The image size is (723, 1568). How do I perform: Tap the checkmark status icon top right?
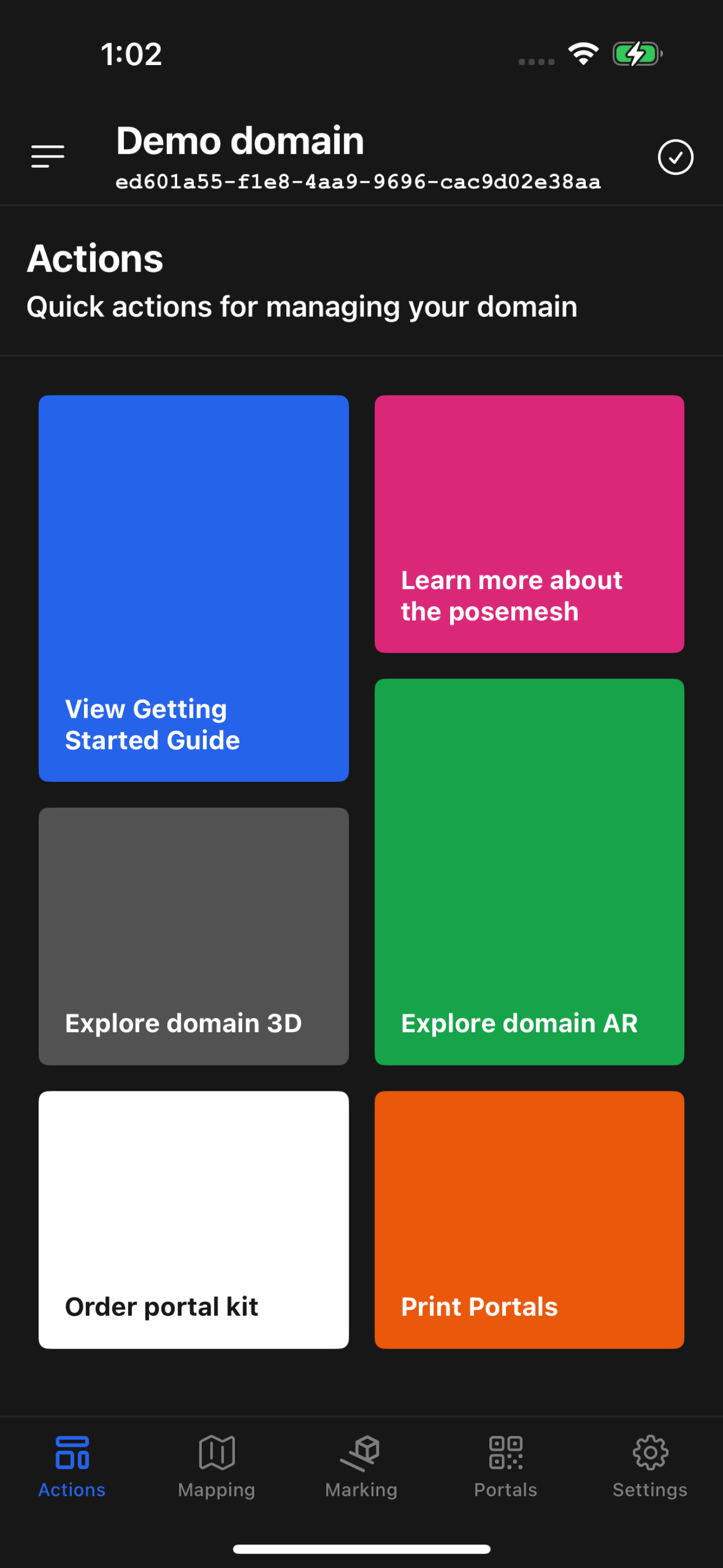coord(675,157)
